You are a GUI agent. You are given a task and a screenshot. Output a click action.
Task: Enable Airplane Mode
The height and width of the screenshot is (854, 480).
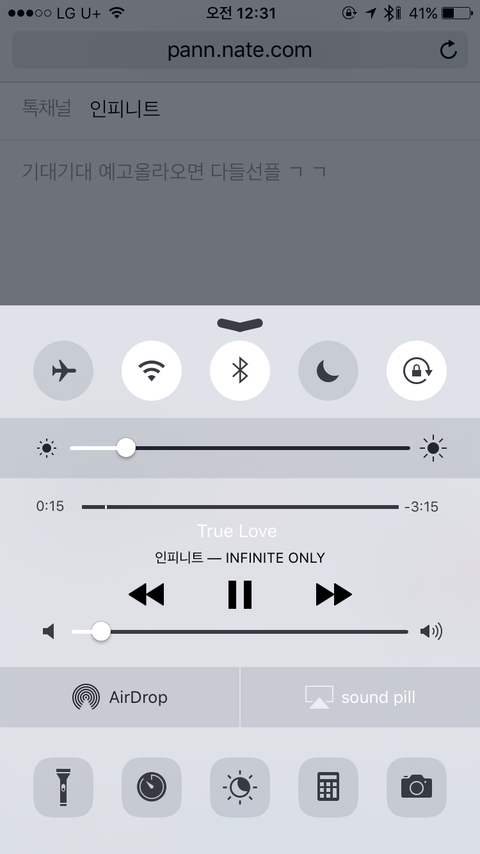(x=63, y=371)
